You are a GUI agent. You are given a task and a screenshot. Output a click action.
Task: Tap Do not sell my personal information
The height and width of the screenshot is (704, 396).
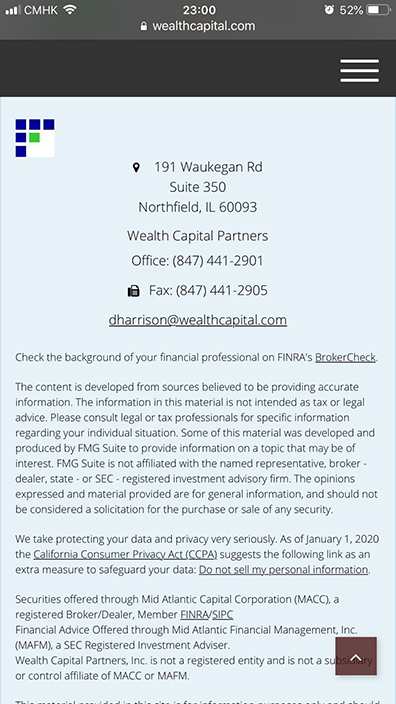[x=284, y=570]
